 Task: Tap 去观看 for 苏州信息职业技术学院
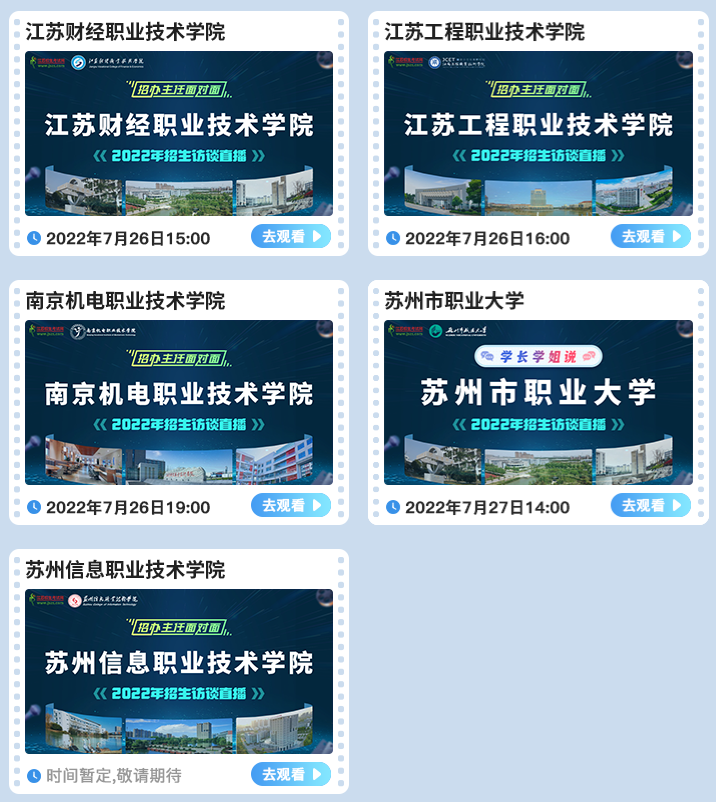click(x=291, y=774)
